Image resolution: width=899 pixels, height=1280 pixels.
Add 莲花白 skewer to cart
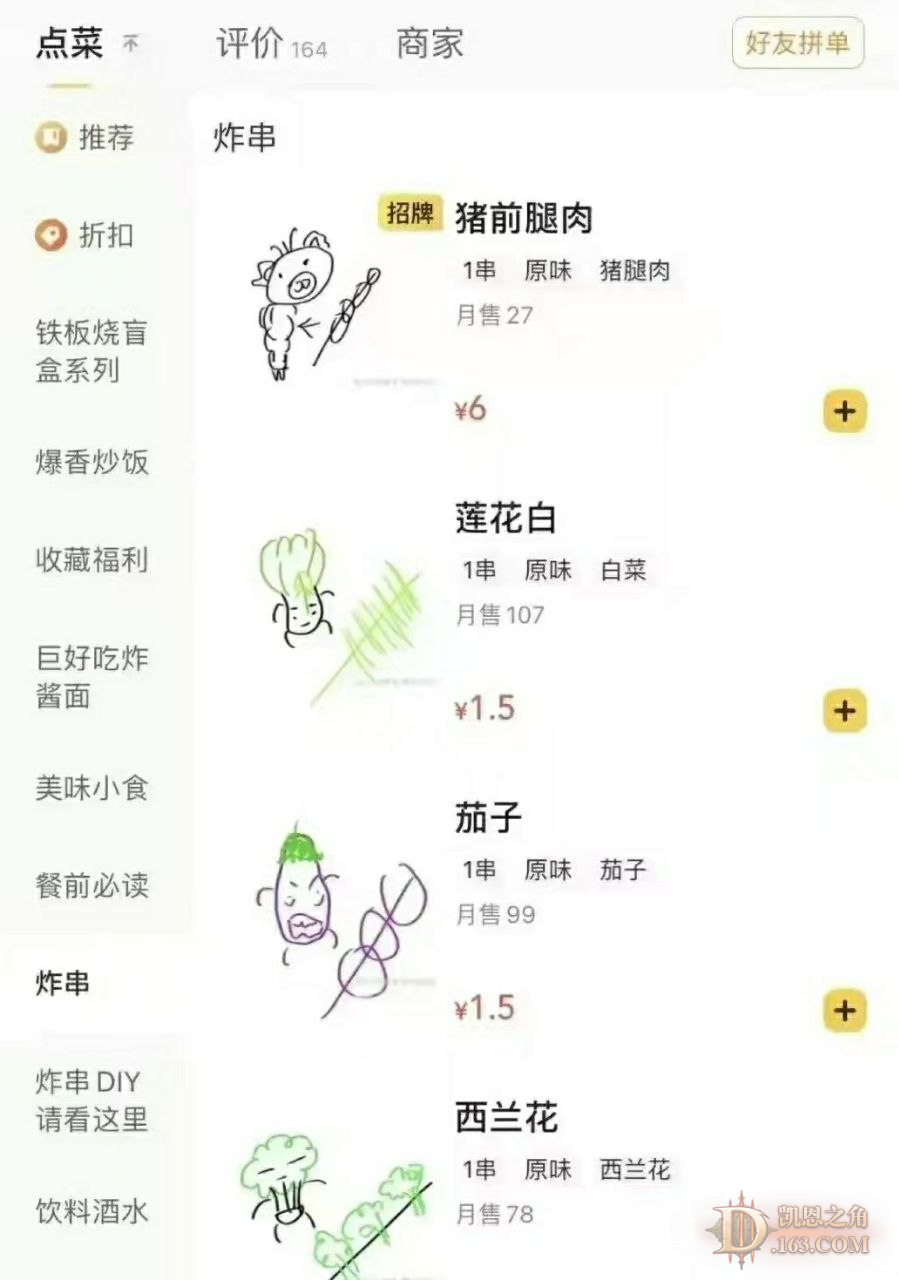click(x=845, y=711)
